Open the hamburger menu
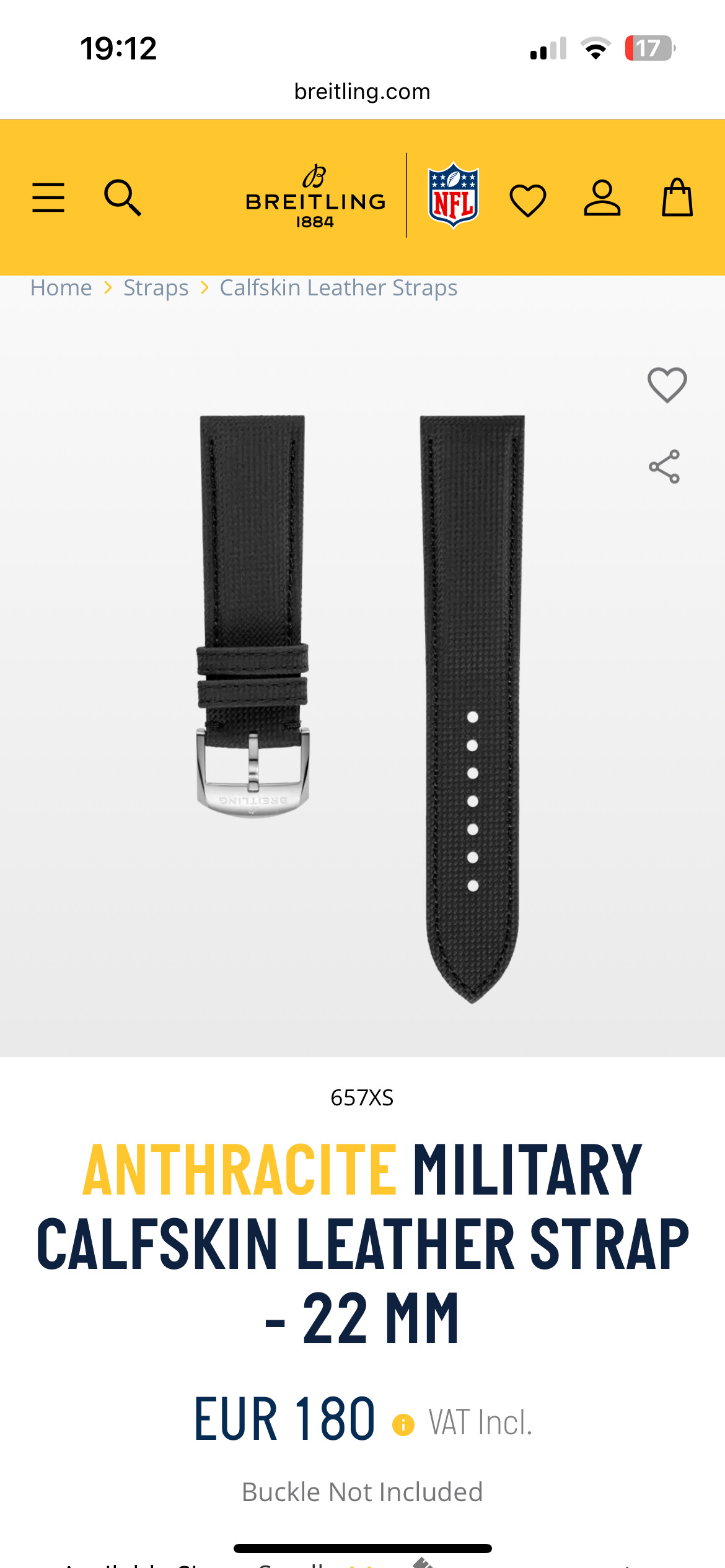The height and width of the screenshot is (1568, 725). click(48, 198)
